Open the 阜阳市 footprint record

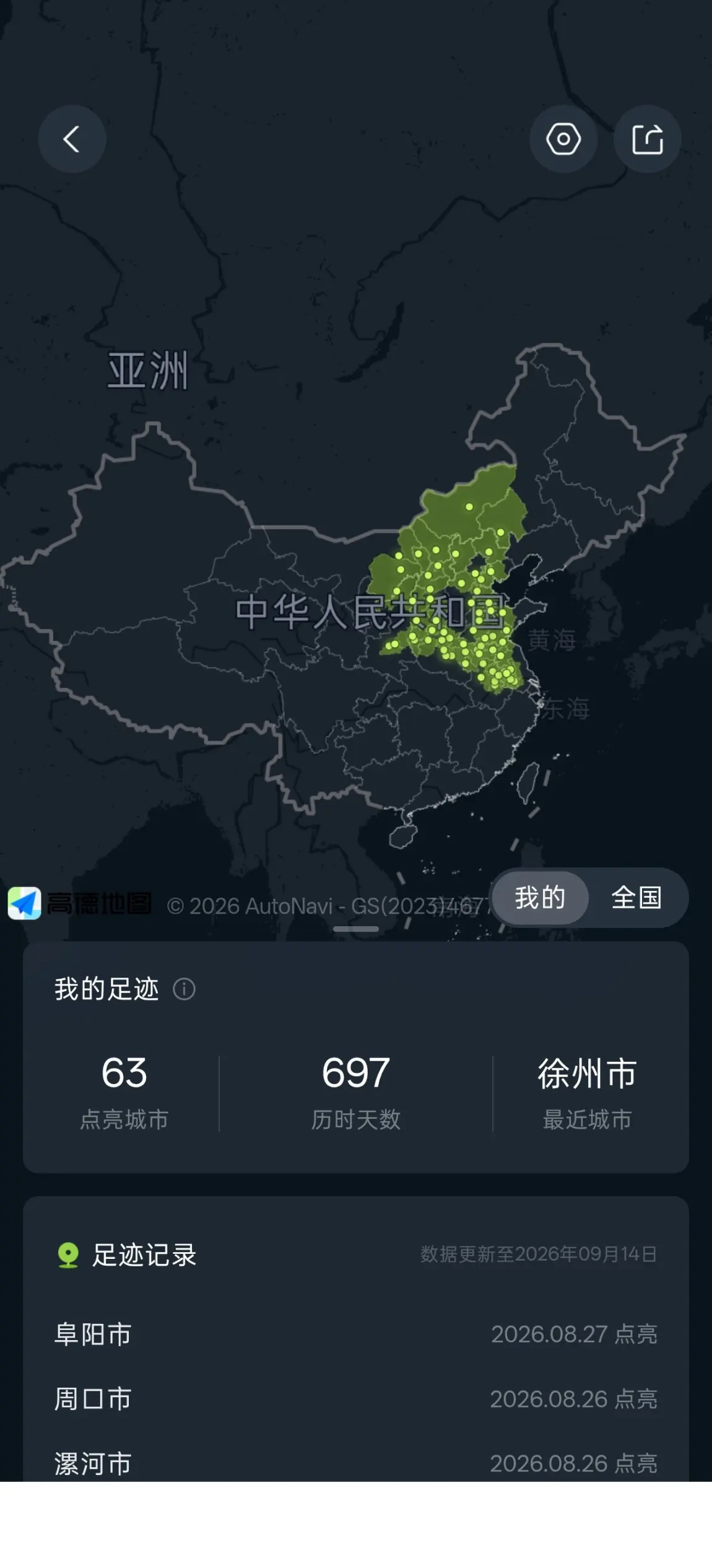tap(356, 1334)
